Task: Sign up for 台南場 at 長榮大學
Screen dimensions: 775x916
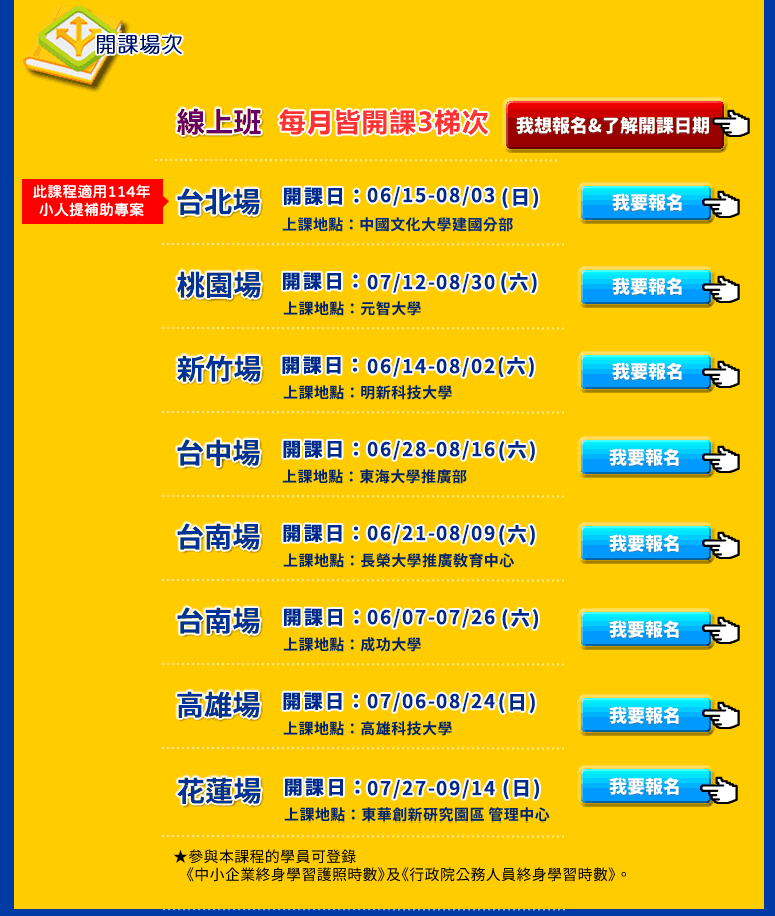Action: (646, 544)
